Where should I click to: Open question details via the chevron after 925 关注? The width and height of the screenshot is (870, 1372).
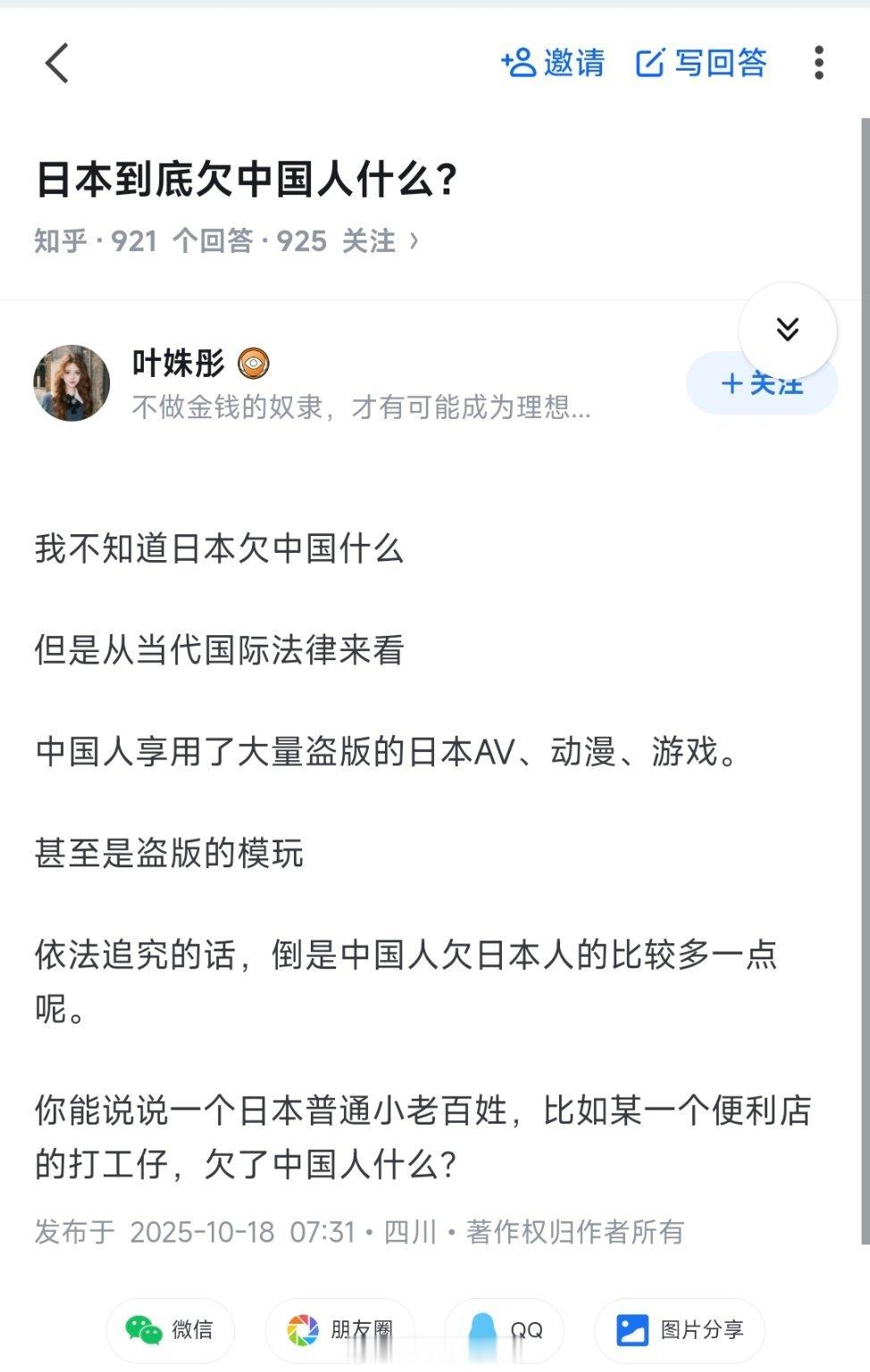(413, 240)
